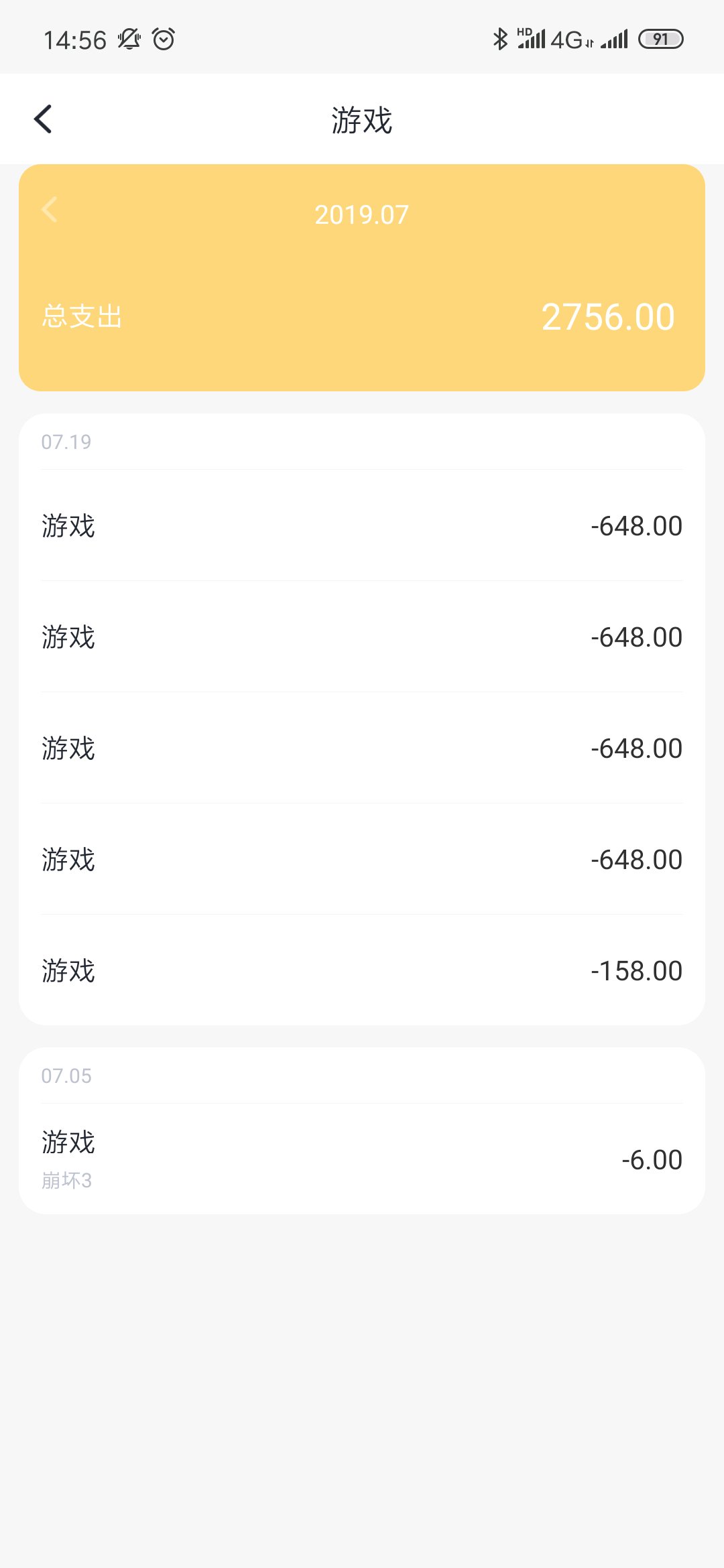Open the -158.00 game expense entry

(x=362, y=970)
